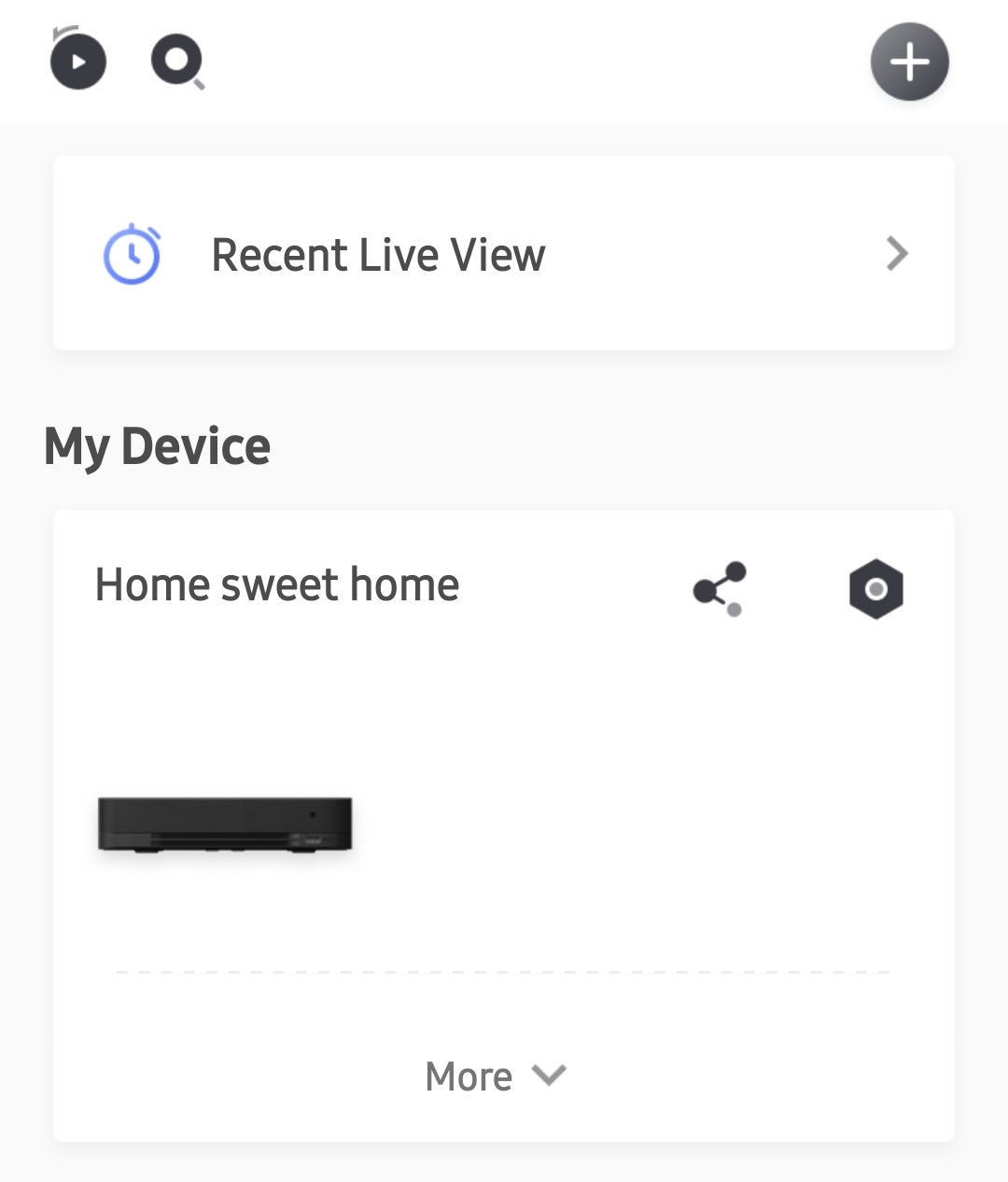Share Home sweet home using the share icon
1008x1182 pixels.
click(x=720, y=588)
